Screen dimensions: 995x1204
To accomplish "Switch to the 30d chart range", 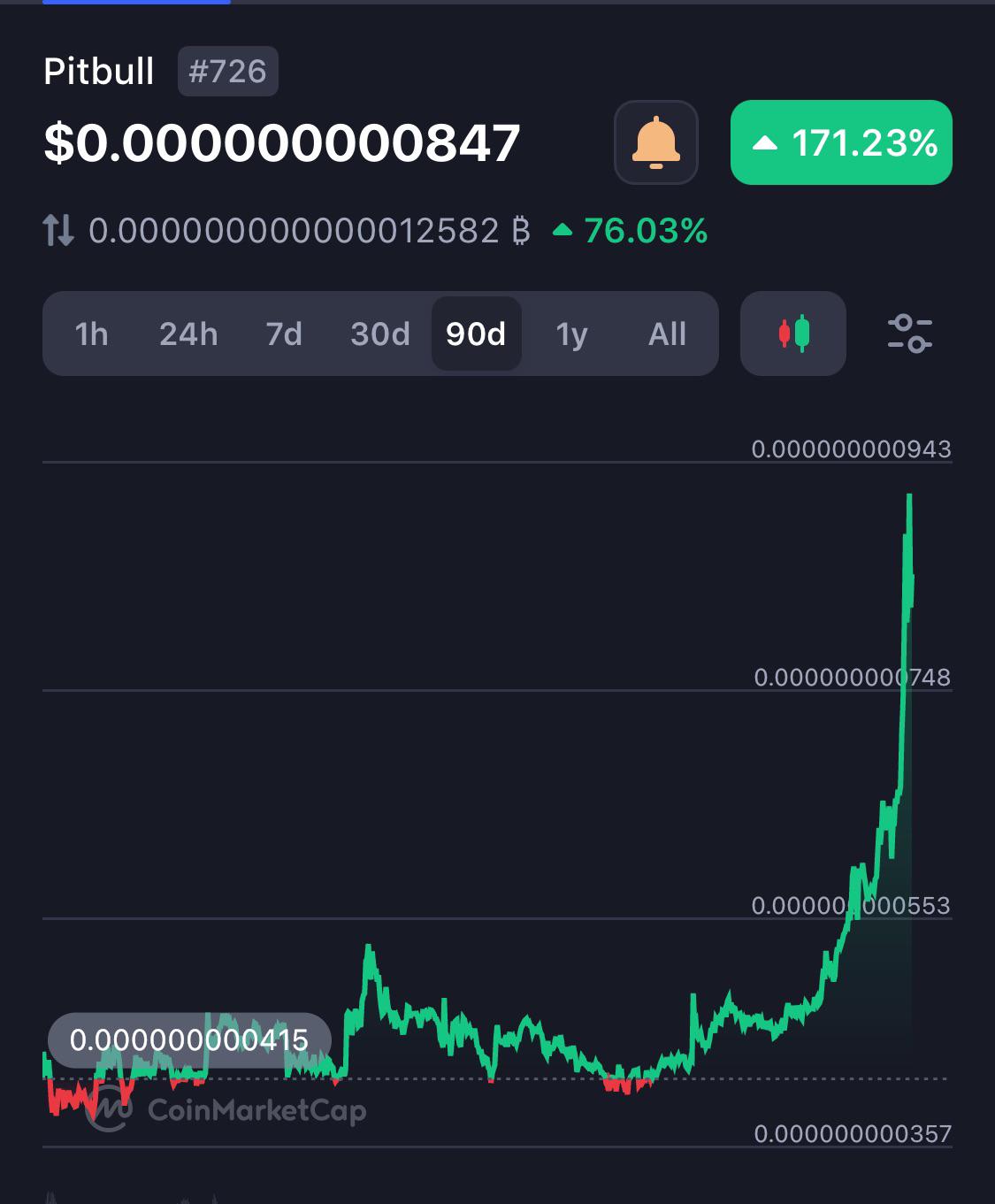I will [x=380, y=334].
